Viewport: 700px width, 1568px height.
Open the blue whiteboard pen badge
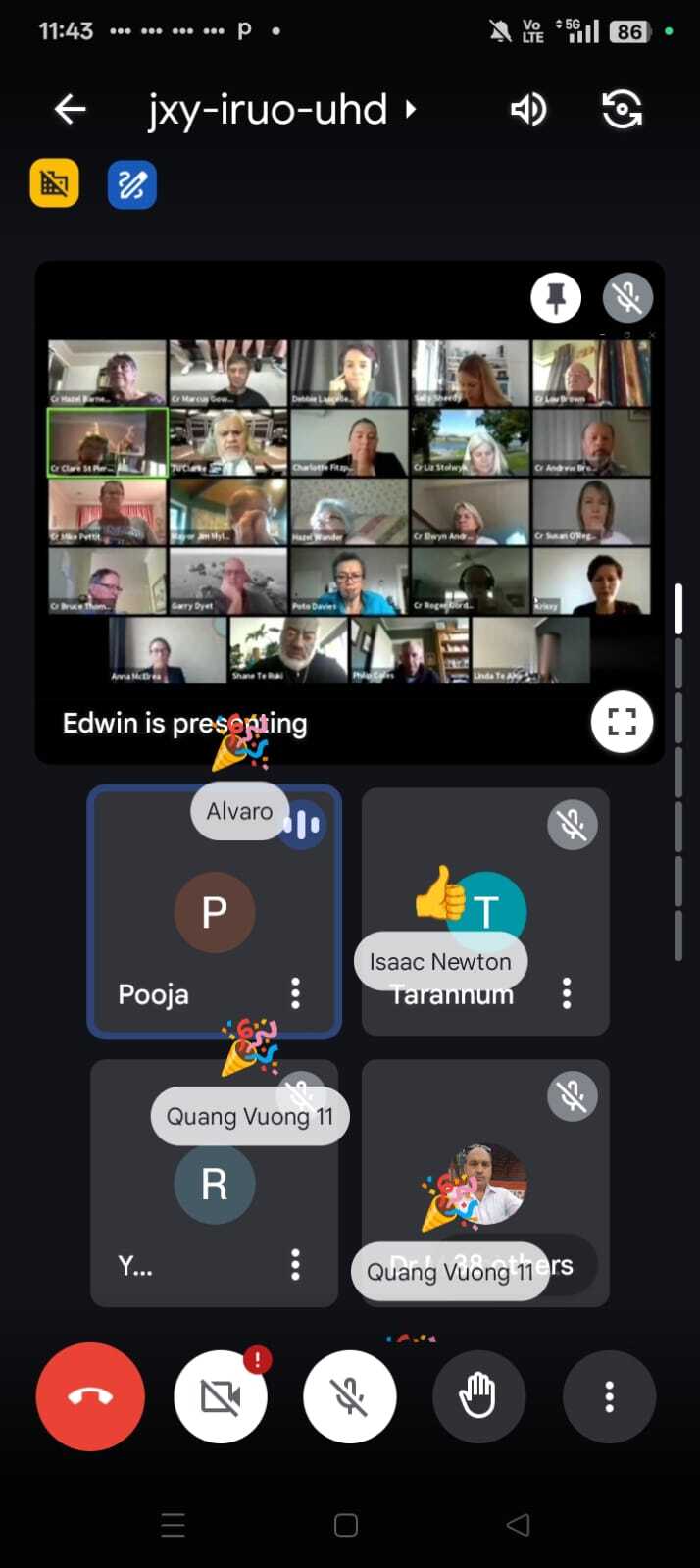pos(131,184)
